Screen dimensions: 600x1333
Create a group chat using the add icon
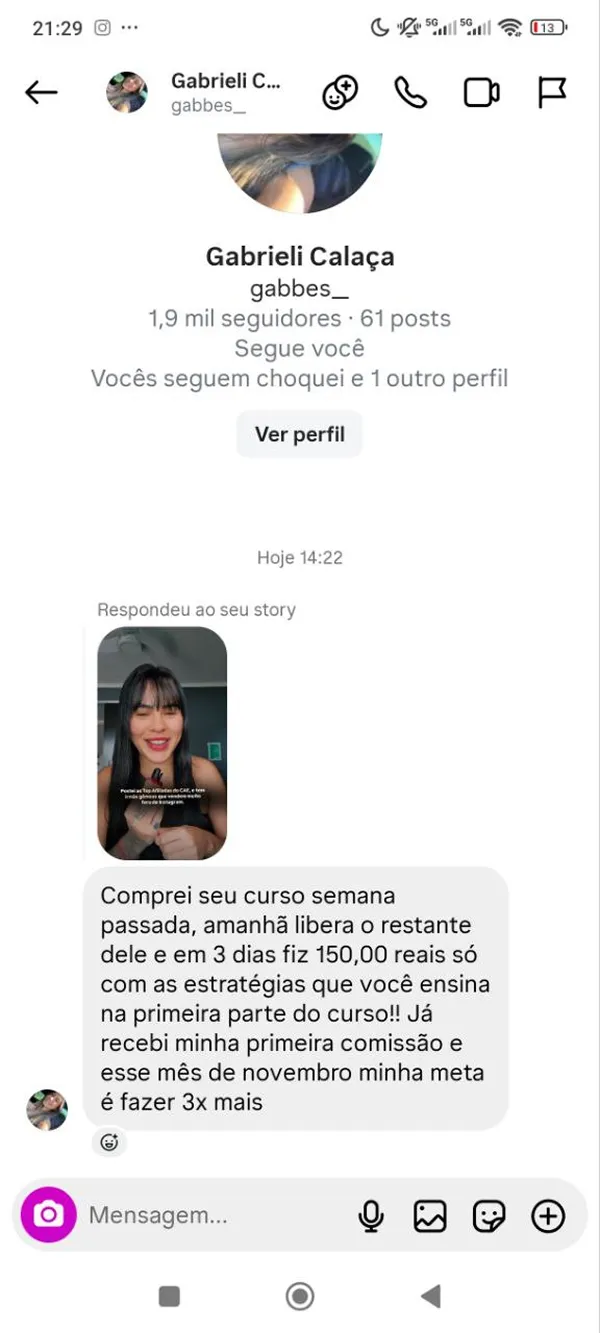340,93
